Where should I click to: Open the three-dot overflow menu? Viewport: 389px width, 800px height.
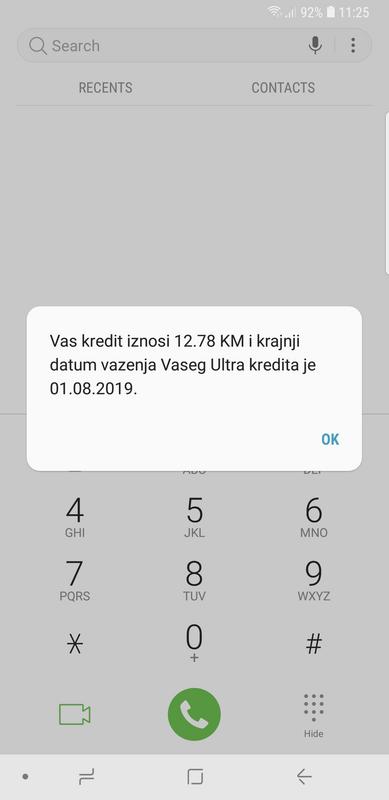(x=353, y=45)
